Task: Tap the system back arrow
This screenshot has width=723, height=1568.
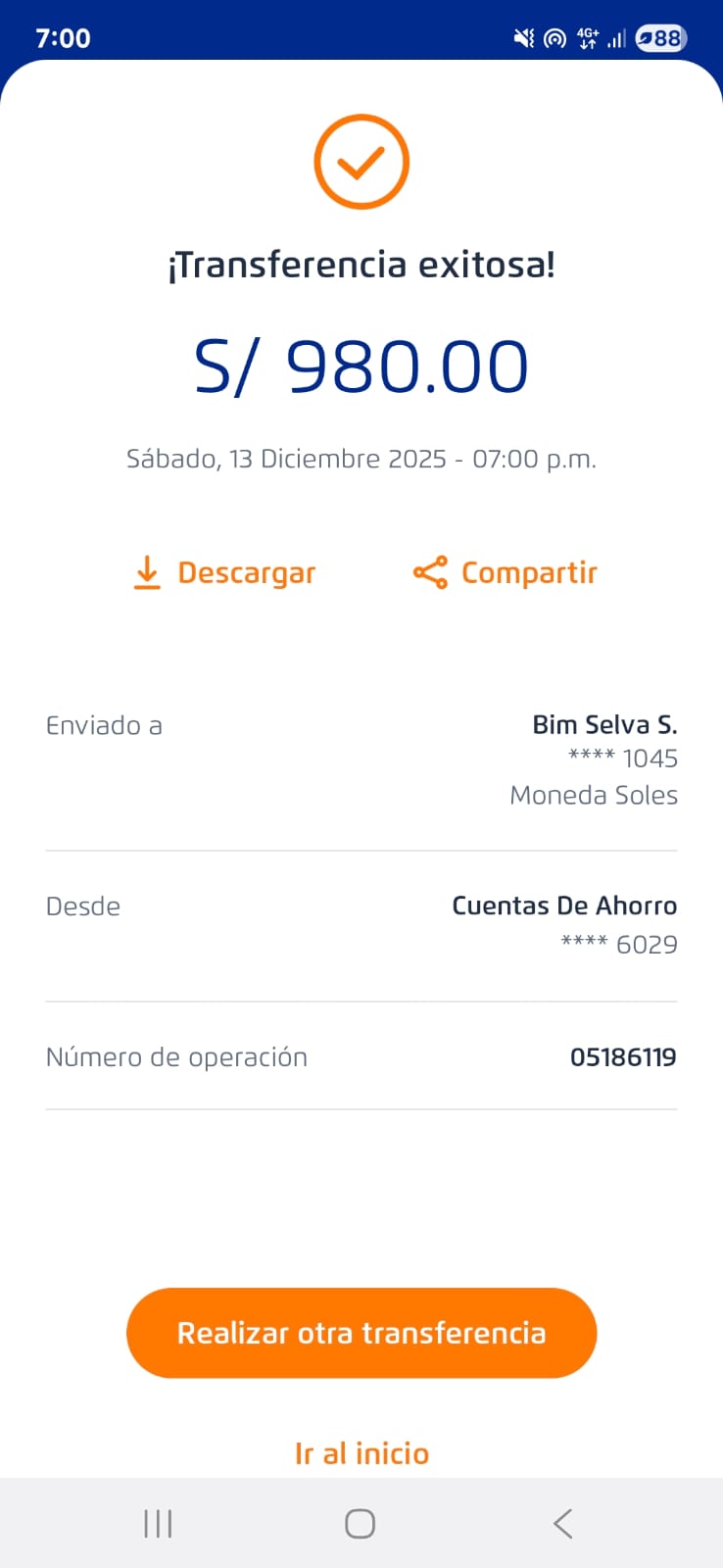Action: point(562,1524)
